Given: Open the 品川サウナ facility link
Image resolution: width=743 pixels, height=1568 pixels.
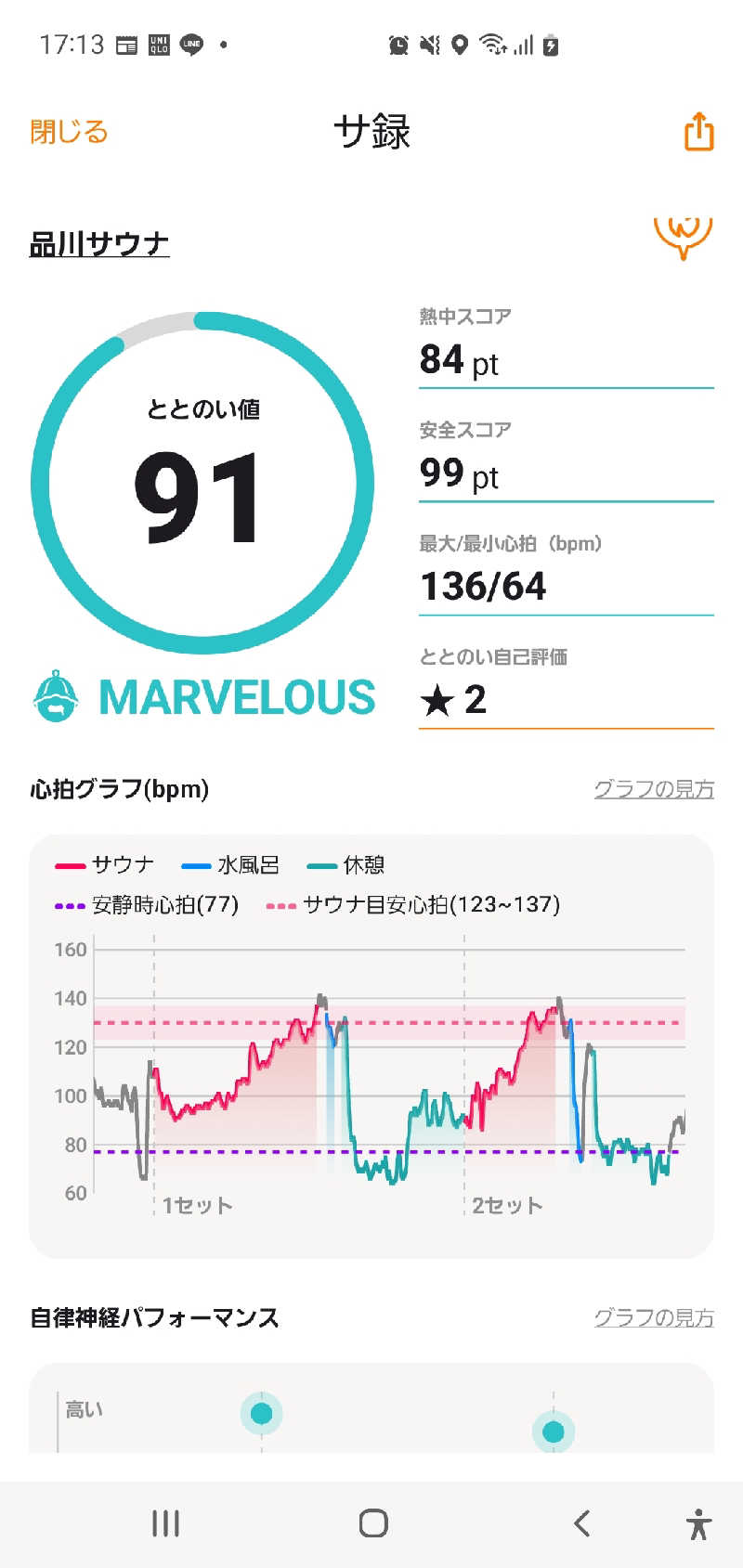Looking at the screenshot, I should (99, 244).
